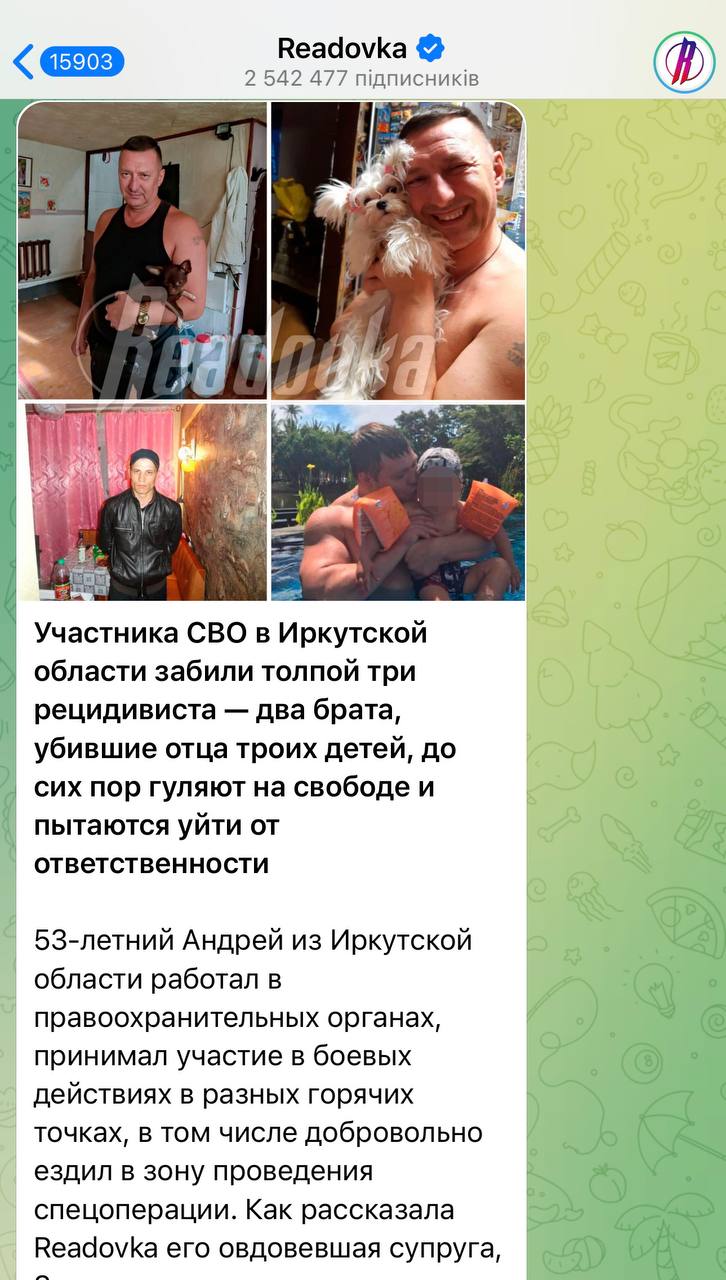
Task: Open photo of man holding white dog
Action: [x=398, y=250]
